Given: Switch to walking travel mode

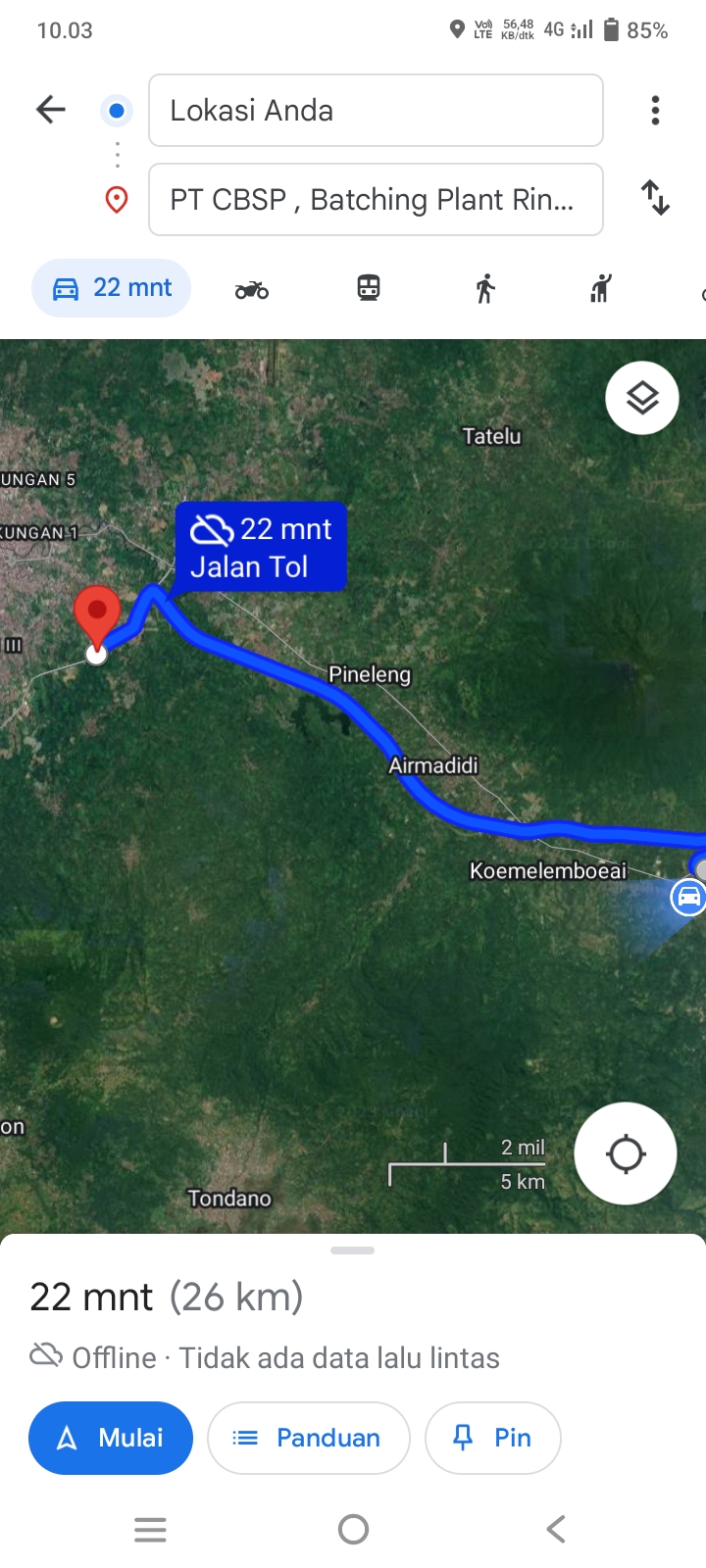Looking at the screenshot, I should coord(485,288).
